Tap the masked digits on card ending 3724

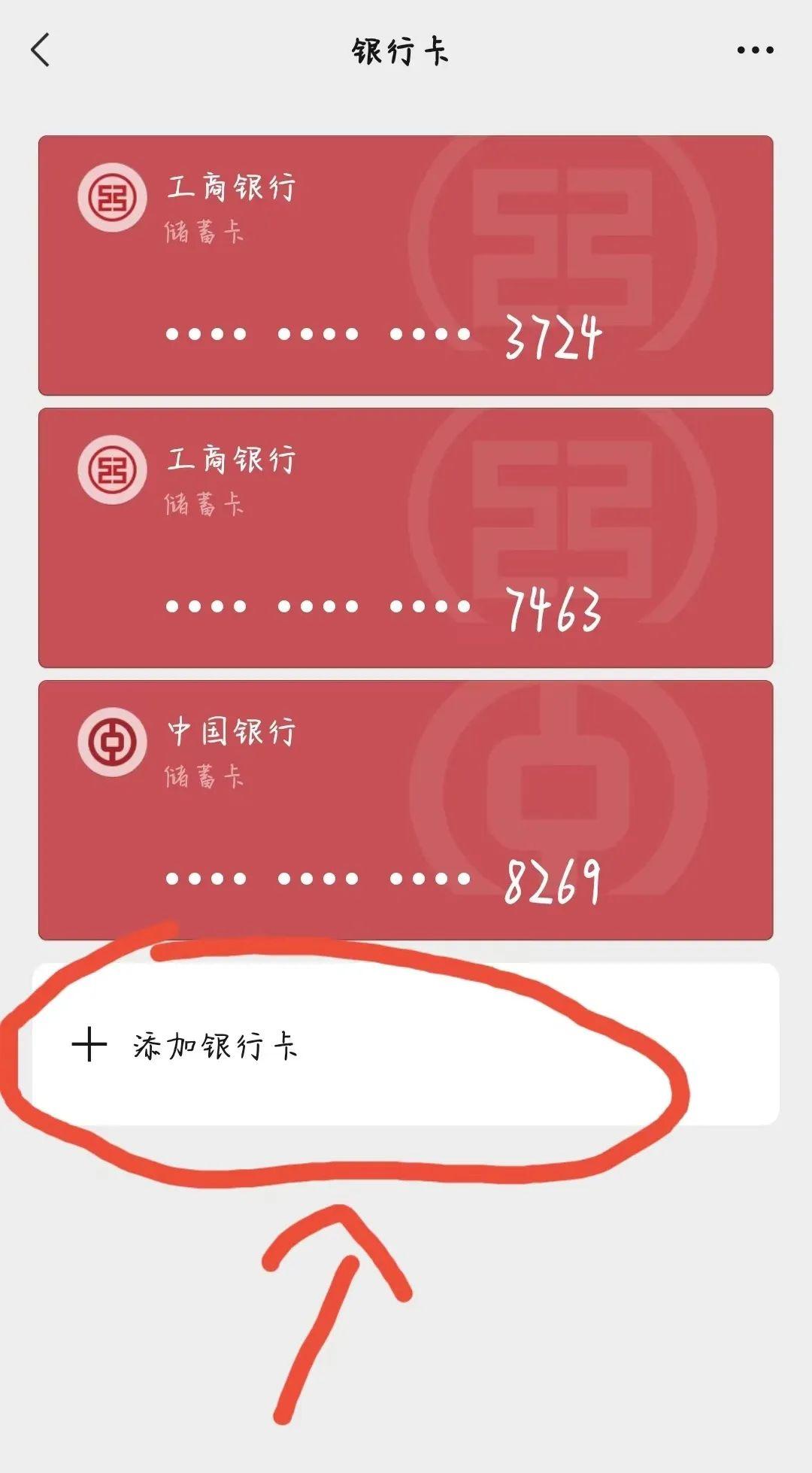[x=316, y=333]
